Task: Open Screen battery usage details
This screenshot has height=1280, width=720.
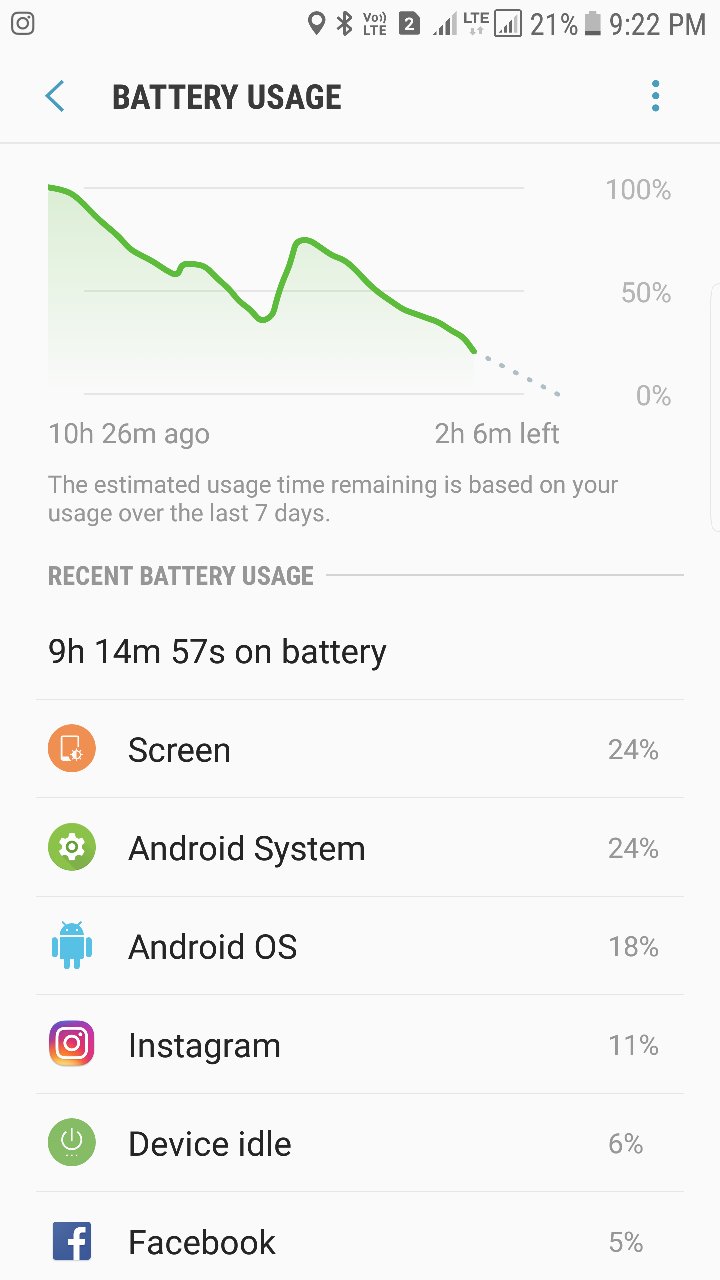Action: [x=360, y=750]
